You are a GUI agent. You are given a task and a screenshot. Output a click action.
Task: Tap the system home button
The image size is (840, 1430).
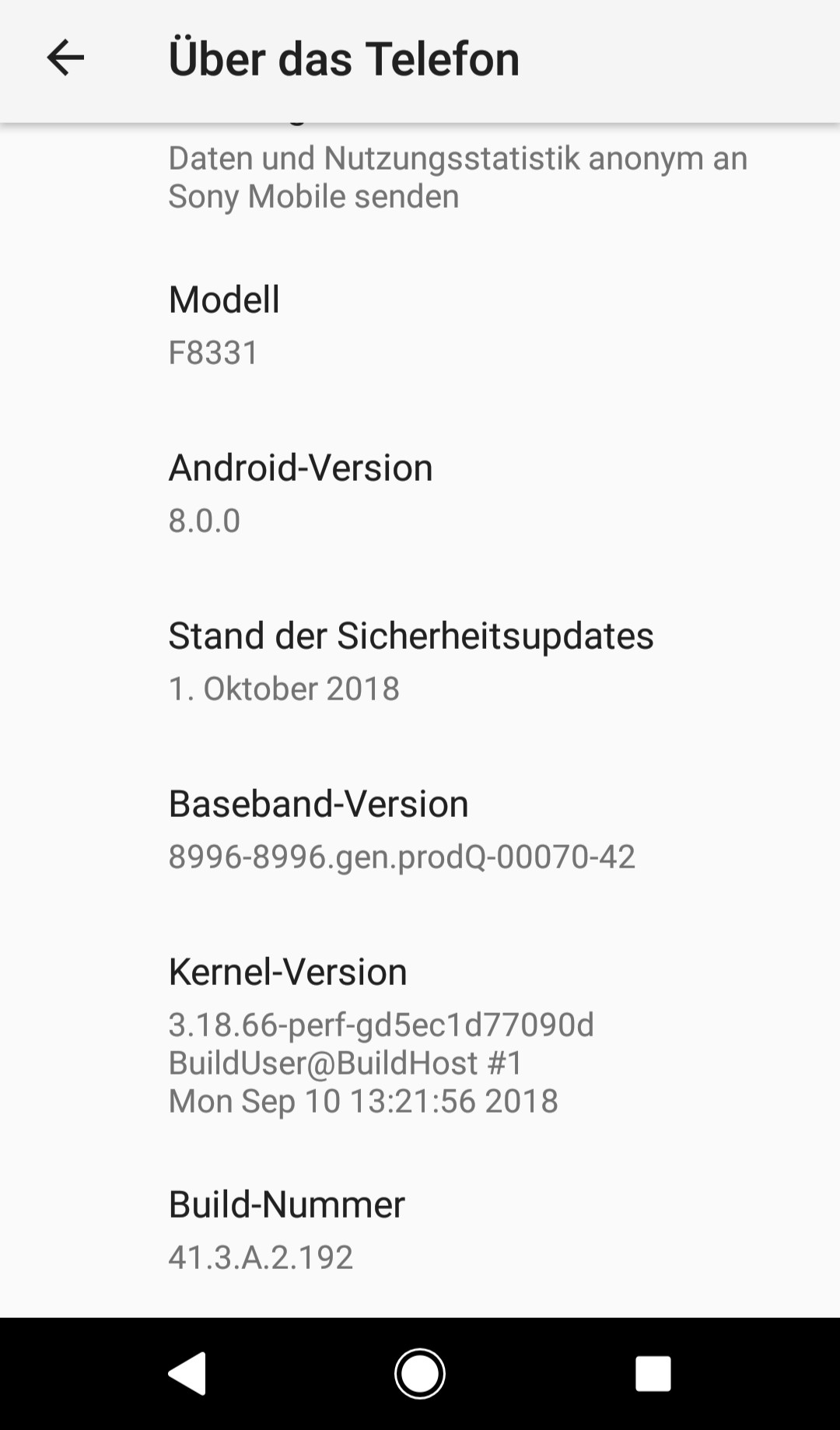coord(420,1373)
